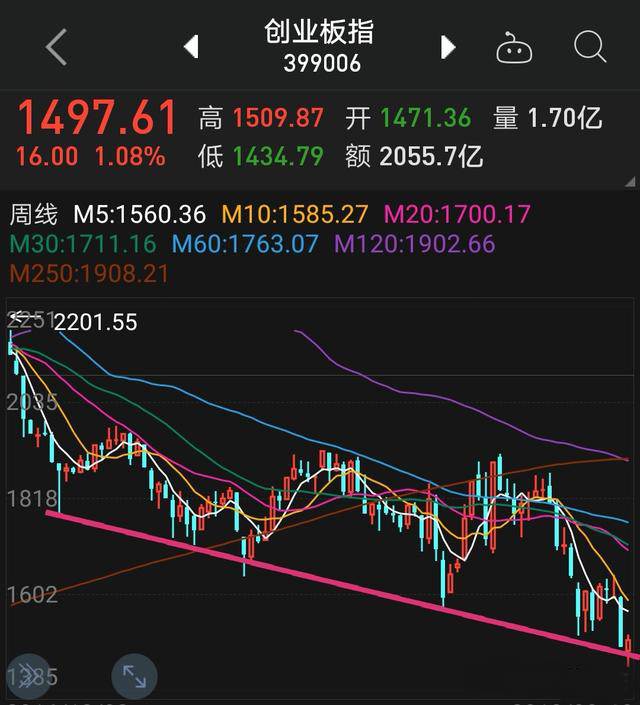Image resolution: width=640 pixels, height=705 pixels.
Task: Tap the 周线 period selector
Action: tap(35, 214)
